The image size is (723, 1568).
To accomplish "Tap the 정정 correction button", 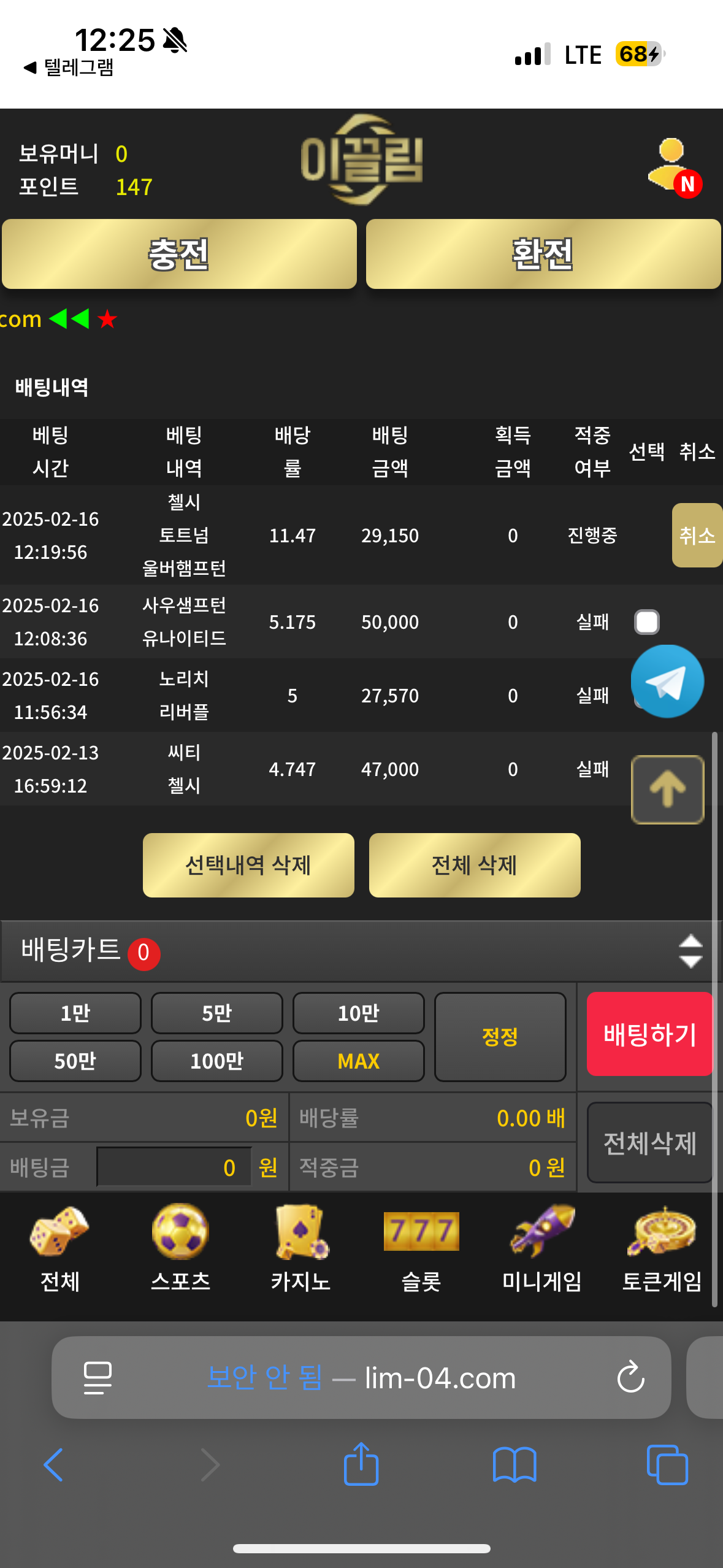I will pyautogui.click(x=500, y=1037).
